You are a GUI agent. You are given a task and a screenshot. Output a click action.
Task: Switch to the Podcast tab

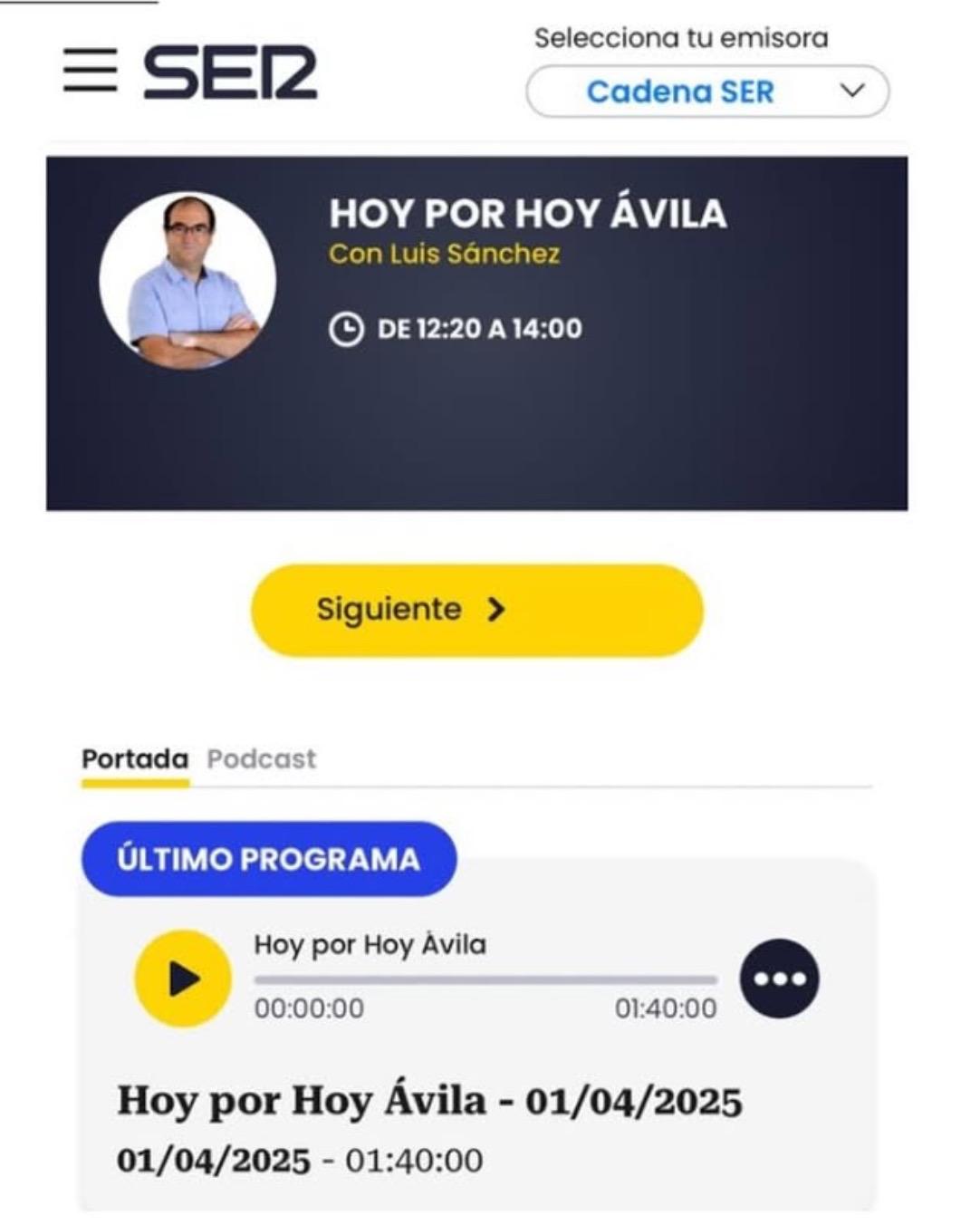pyautogui.click(x=261, y=758)
